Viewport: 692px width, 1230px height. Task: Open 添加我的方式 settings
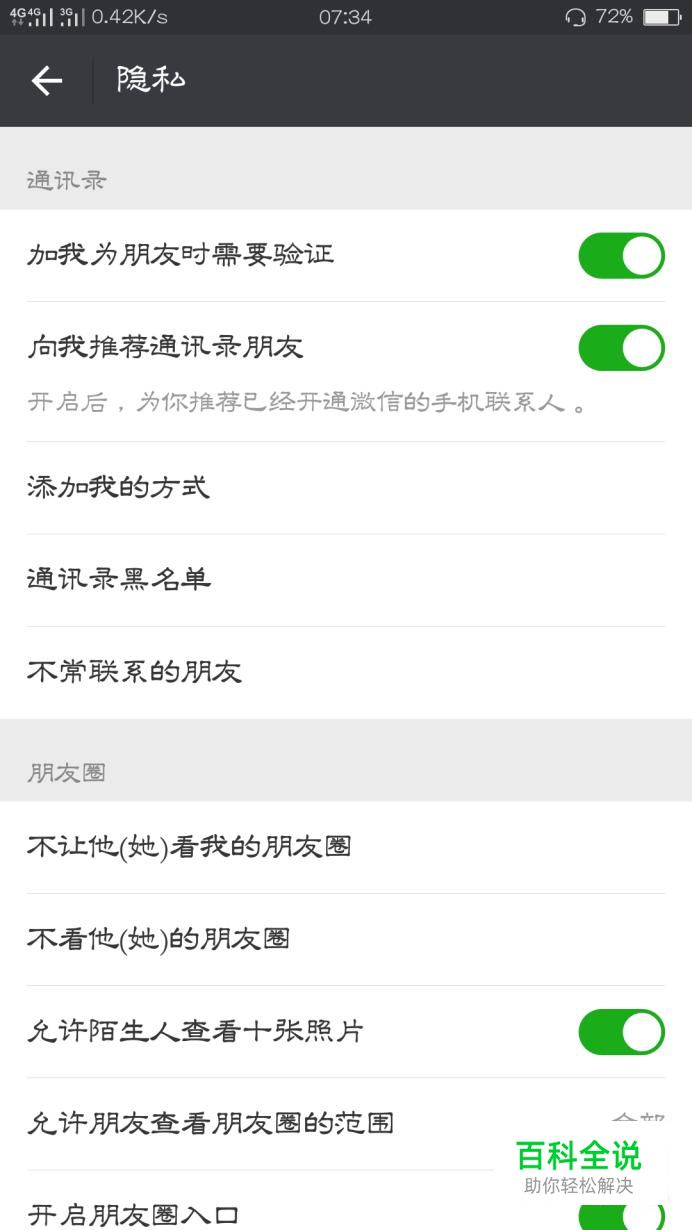(346, 488)
